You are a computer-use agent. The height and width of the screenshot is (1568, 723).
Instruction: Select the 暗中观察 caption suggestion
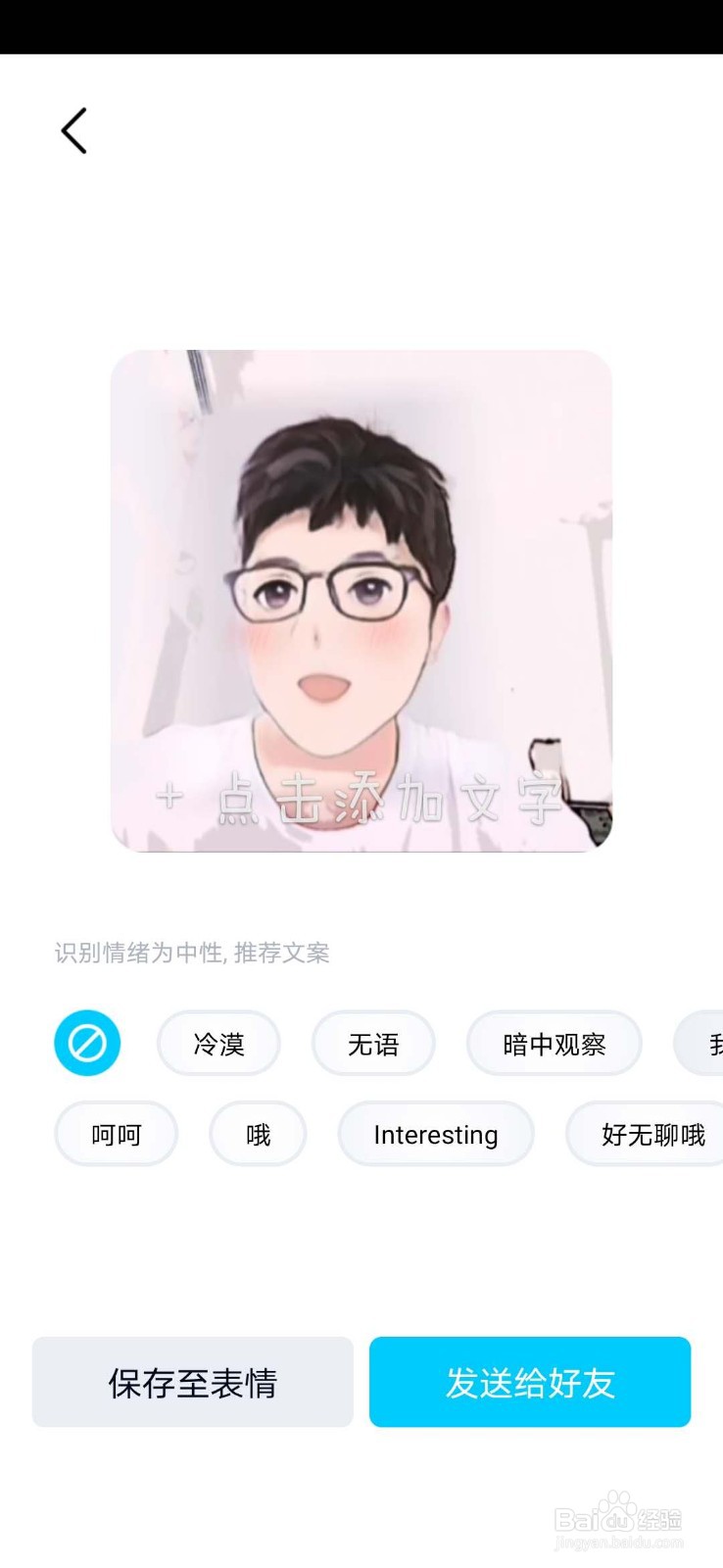click(554, 1043)
